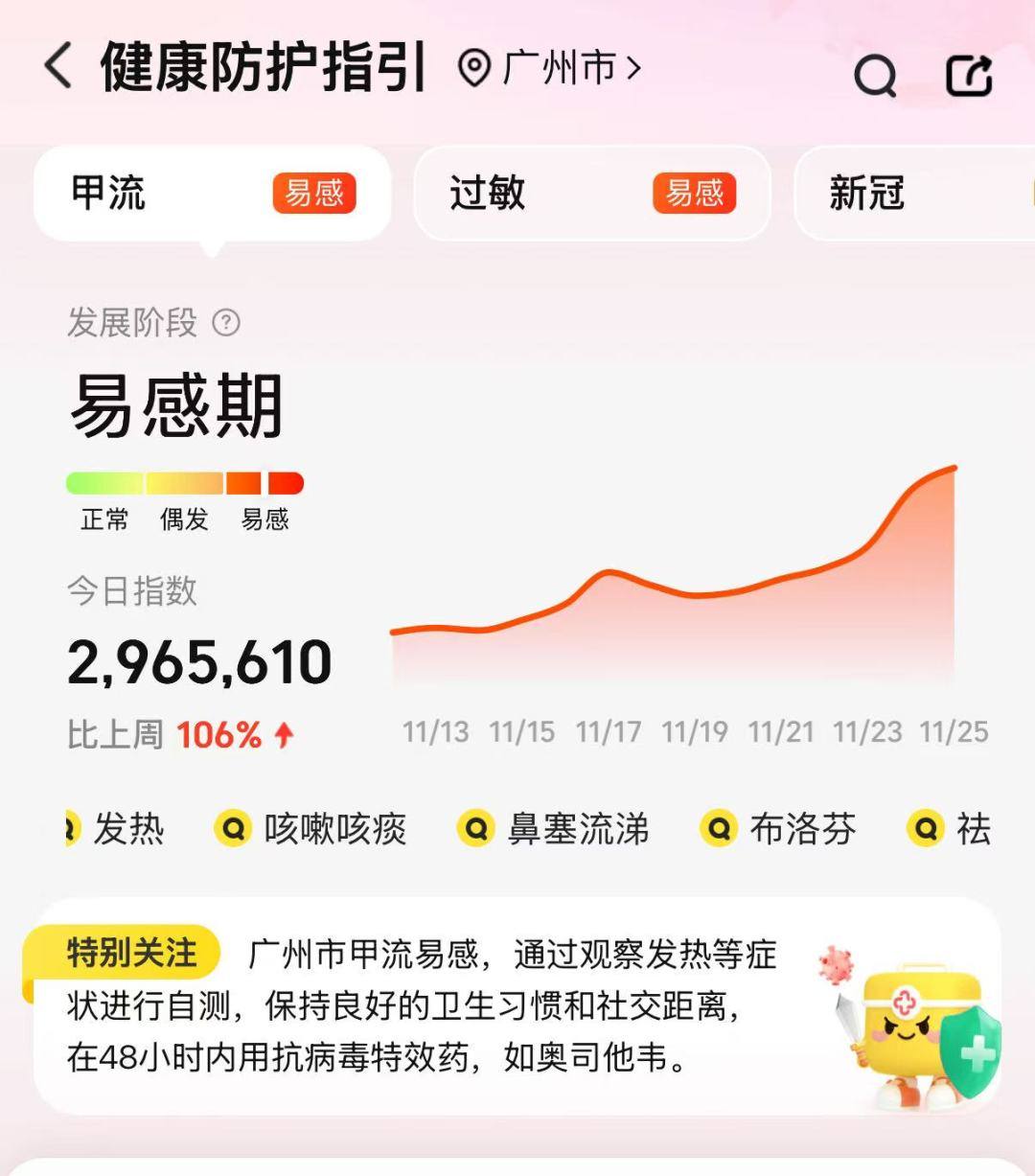Screen dimensions: 1035x1176
Task: Tap the 咳嗽咳痰 search chip
Action: coord(312,828)
